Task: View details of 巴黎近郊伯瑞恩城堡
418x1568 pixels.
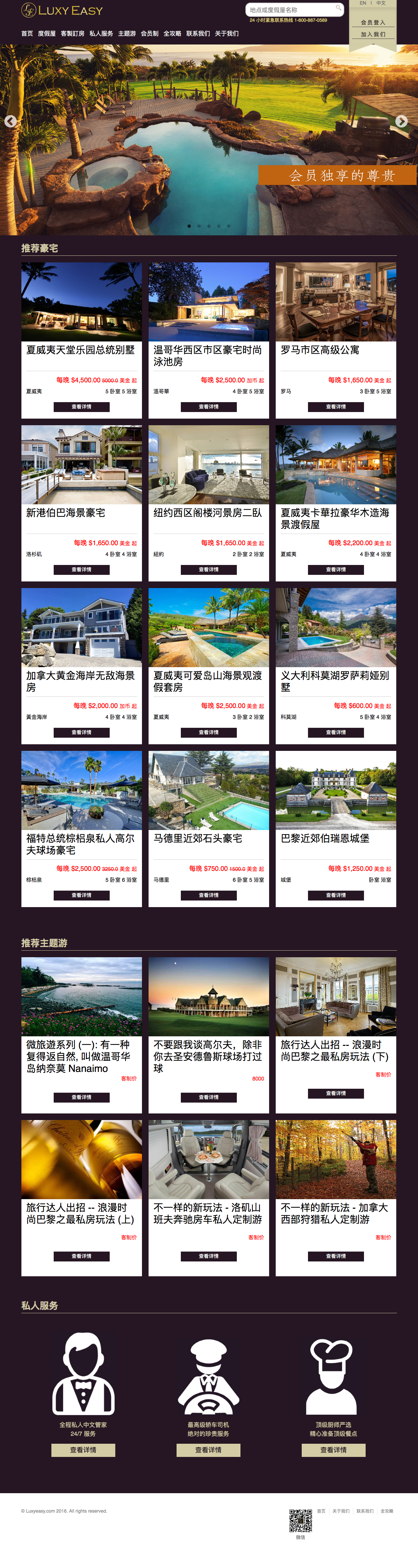Action: click(335, 895)
